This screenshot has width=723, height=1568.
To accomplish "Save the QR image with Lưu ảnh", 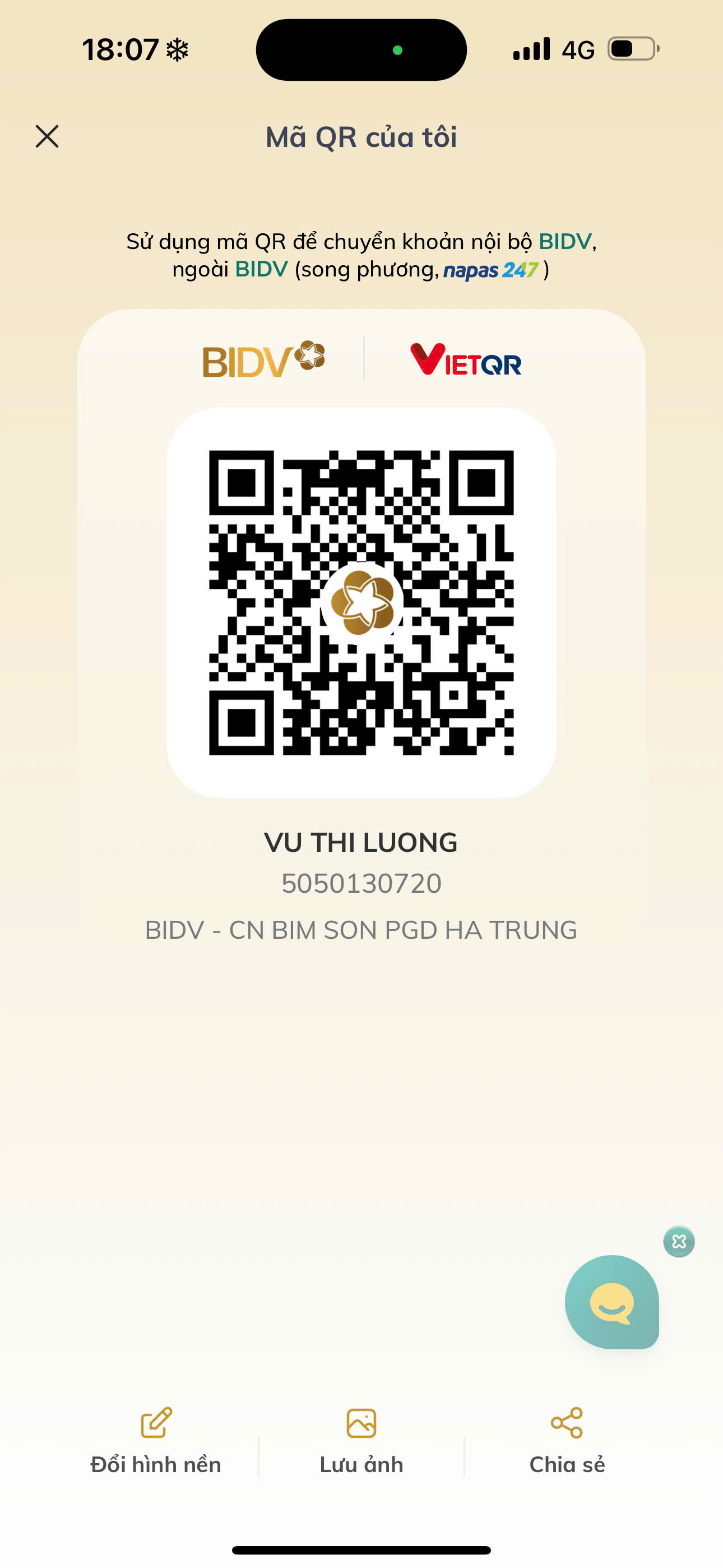I will point(361,1441).
